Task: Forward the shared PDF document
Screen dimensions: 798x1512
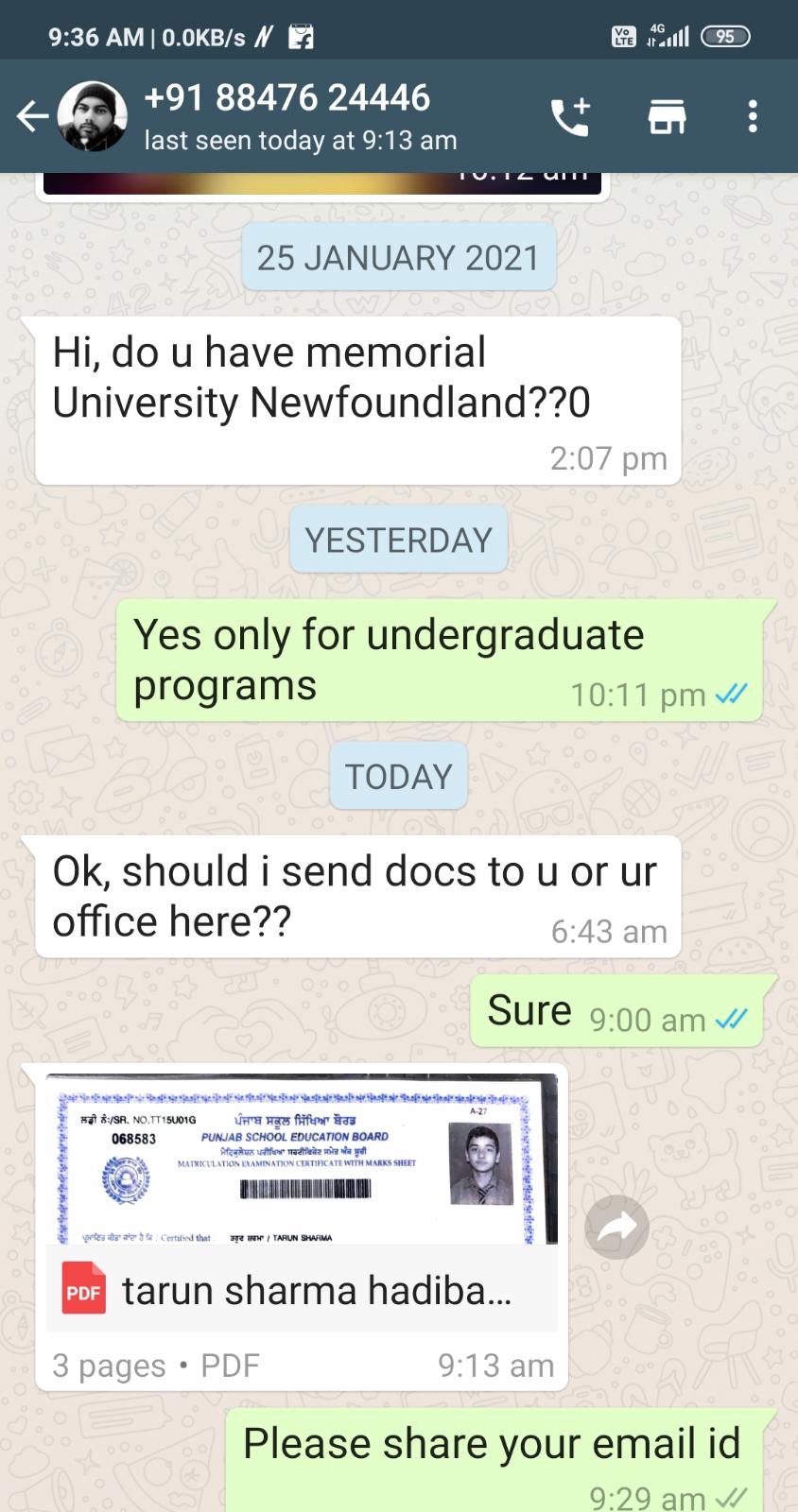Action: [x=616, y=1227]
